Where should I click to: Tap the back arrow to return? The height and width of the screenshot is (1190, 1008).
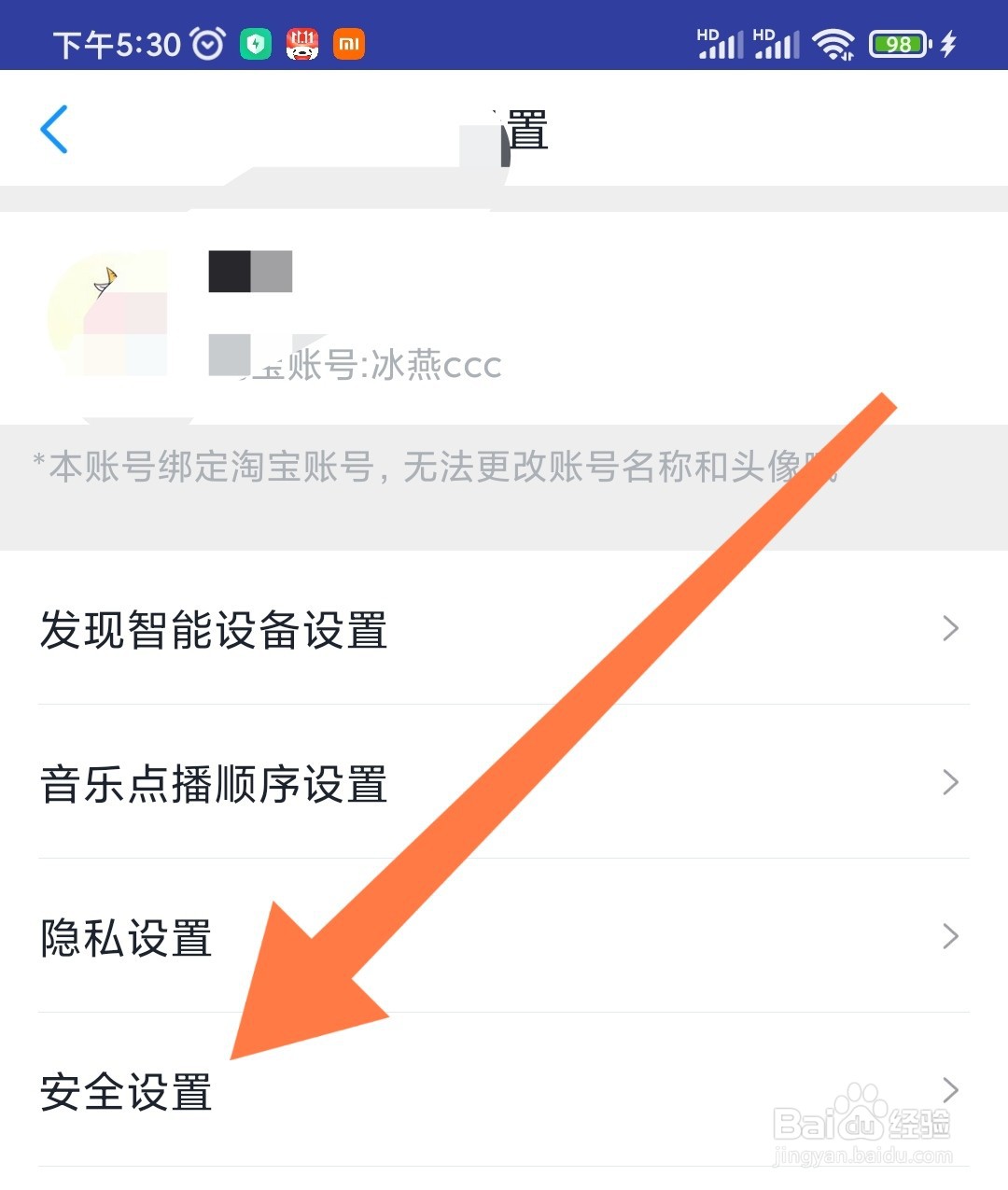coord(54,130)
